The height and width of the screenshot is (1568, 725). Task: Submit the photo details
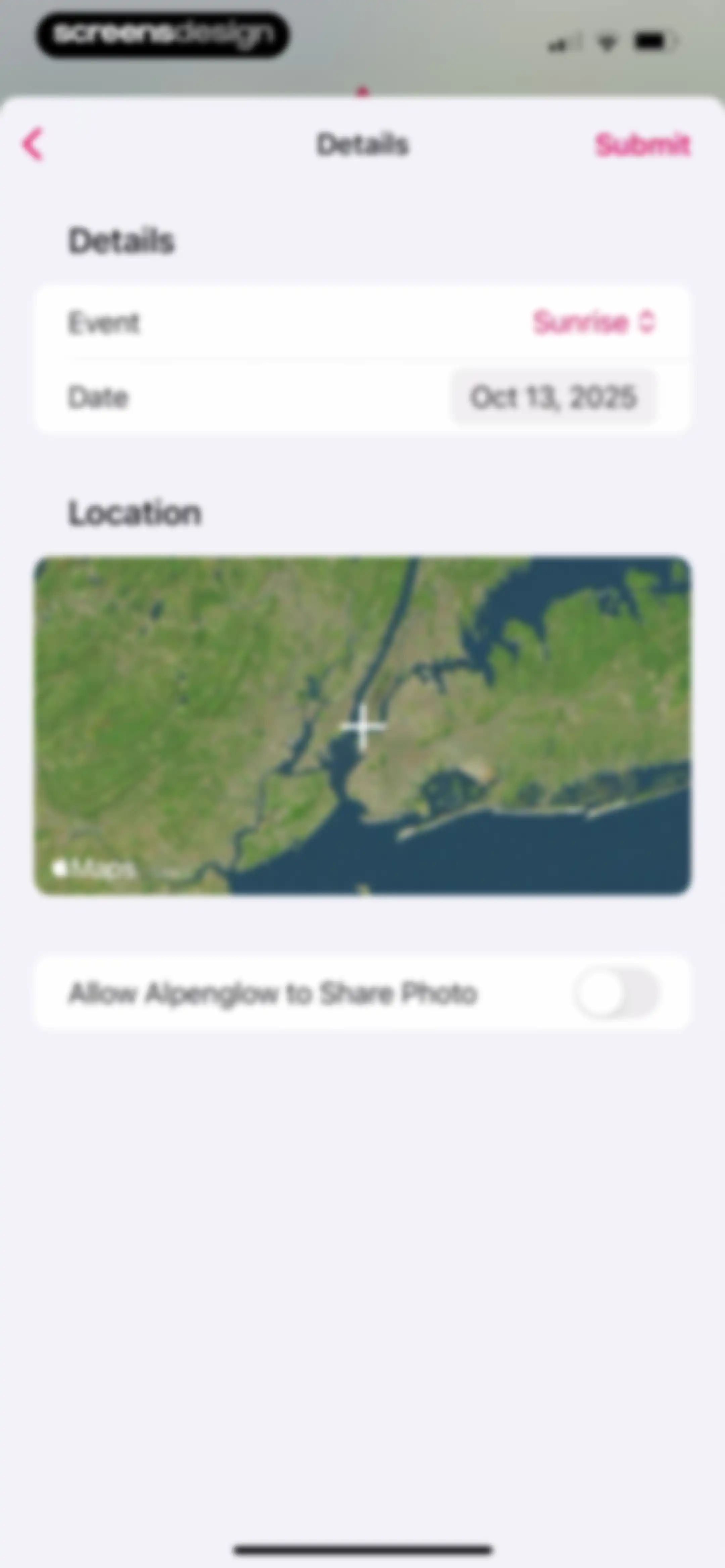(x=642, y=145)
